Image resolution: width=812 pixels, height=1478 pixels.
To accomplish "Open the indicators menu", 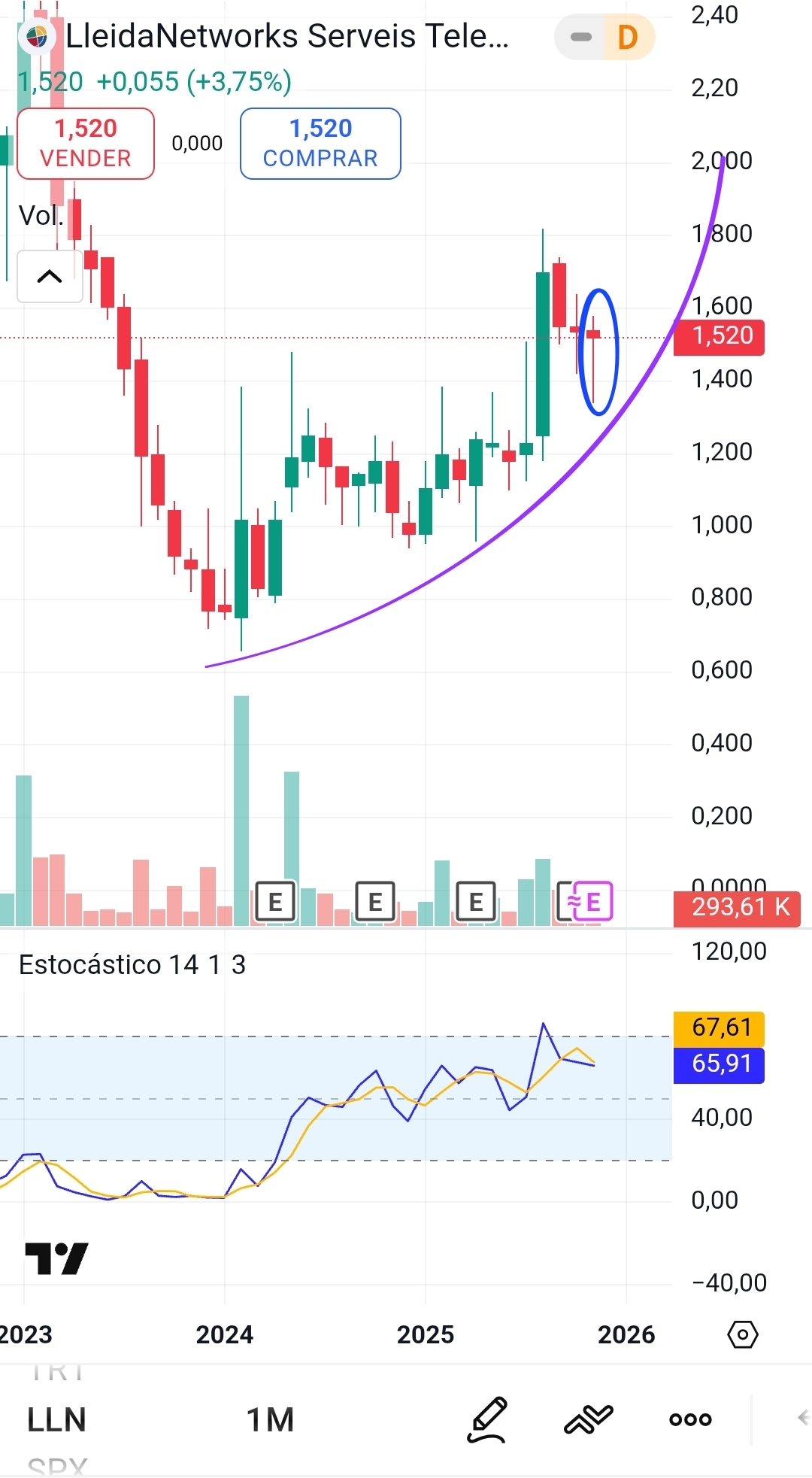I will click(x=589, y=1420).
